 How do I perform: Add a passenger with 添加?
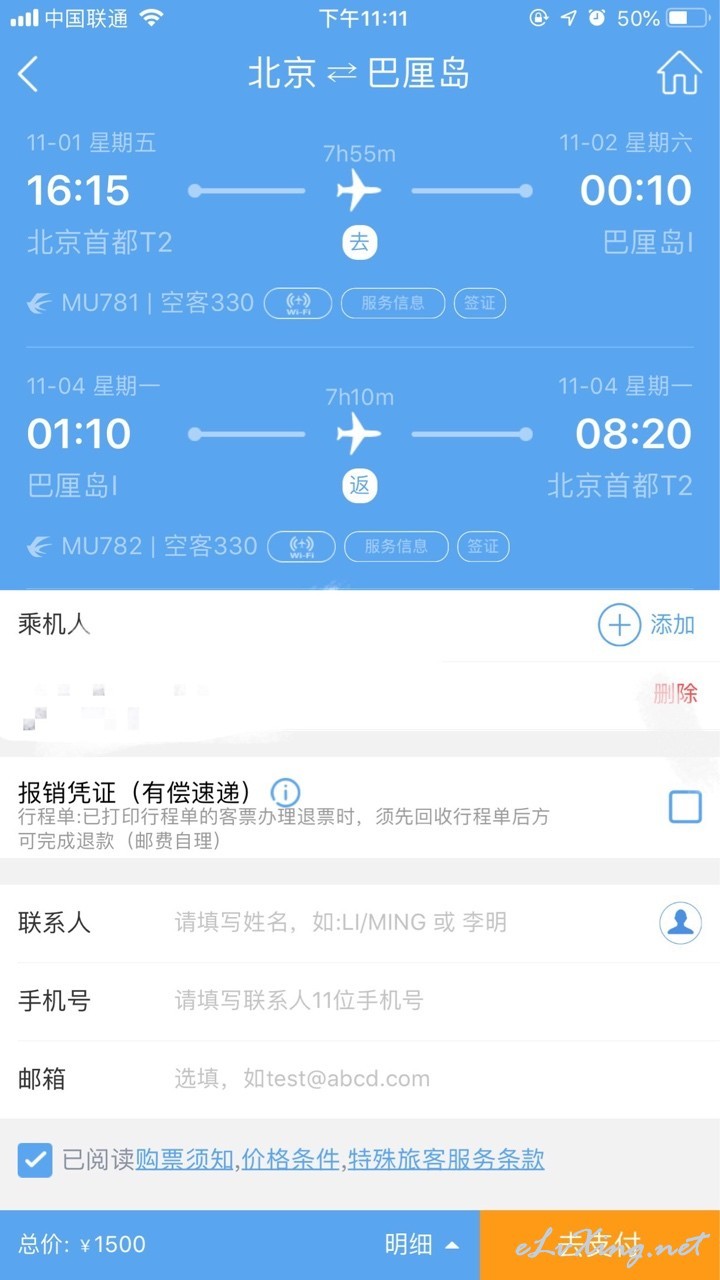[647, 625]
